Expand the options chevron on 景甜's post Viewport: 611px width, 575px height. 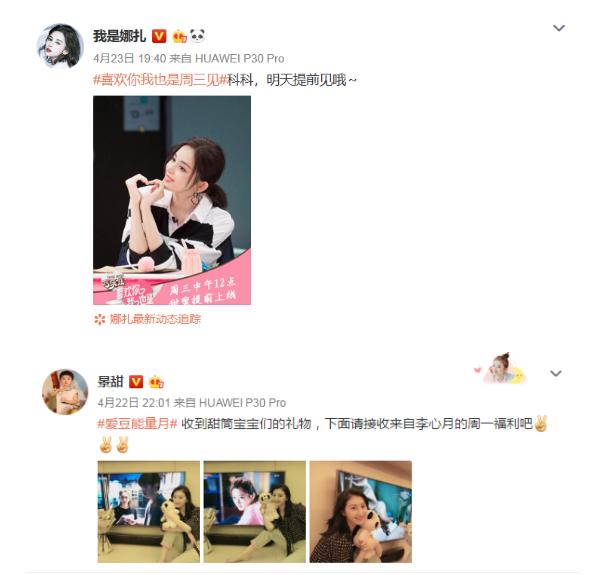click(x=557, y=374)
